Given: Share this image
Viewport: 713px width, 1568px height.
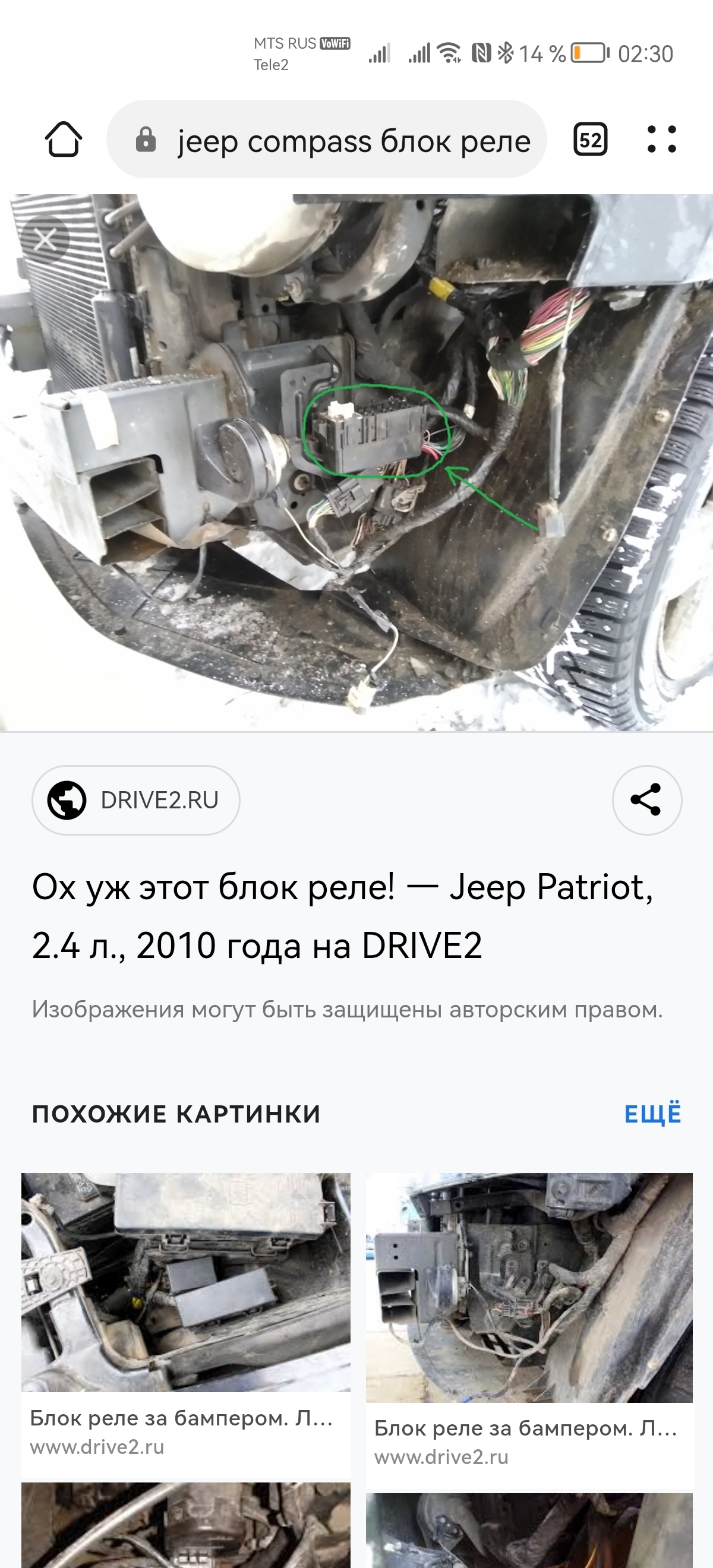Looking at the screenshot, I should pos(646,800).
